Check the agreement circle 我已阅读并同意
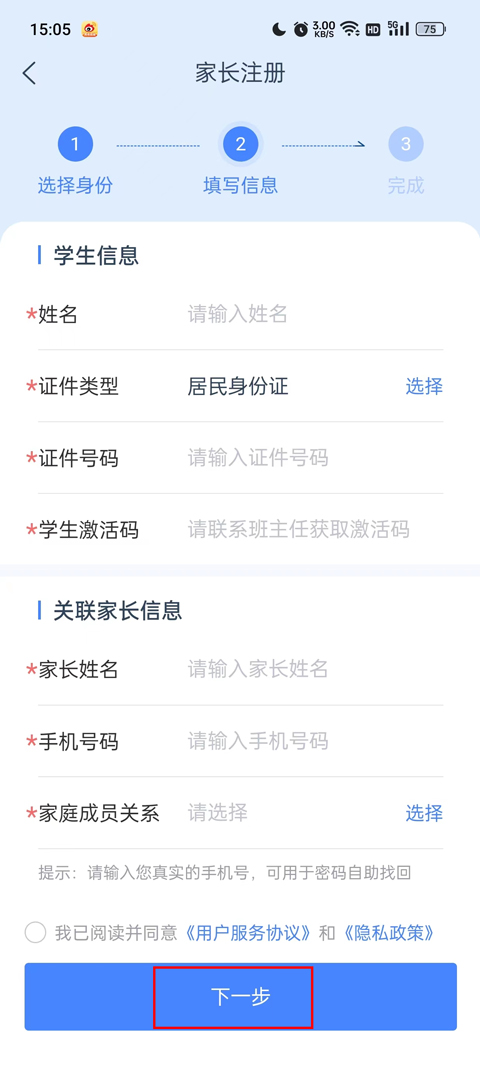 pos(36,933)
